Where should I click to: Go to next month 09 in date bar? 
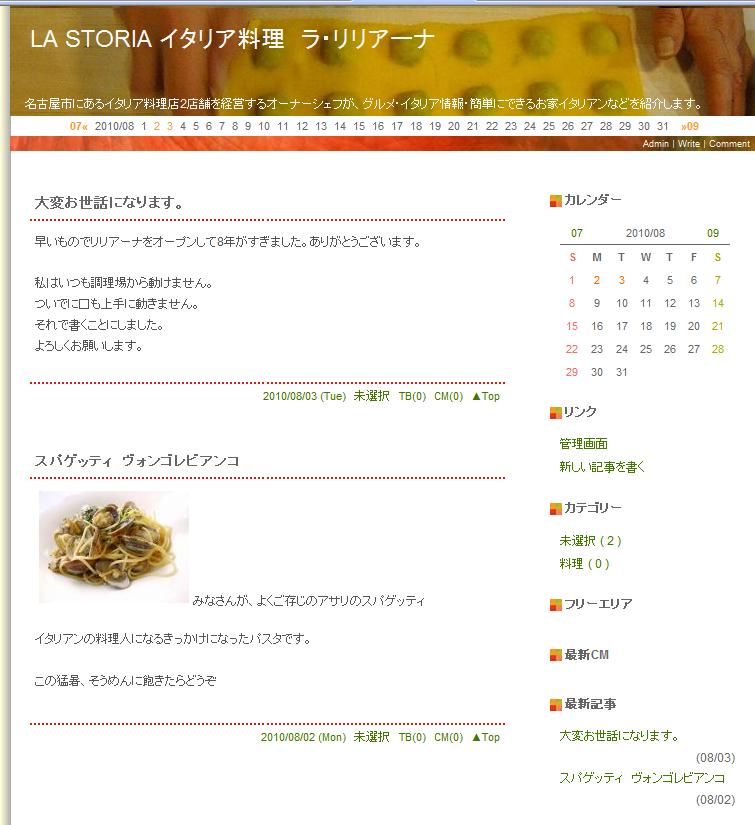690,127
